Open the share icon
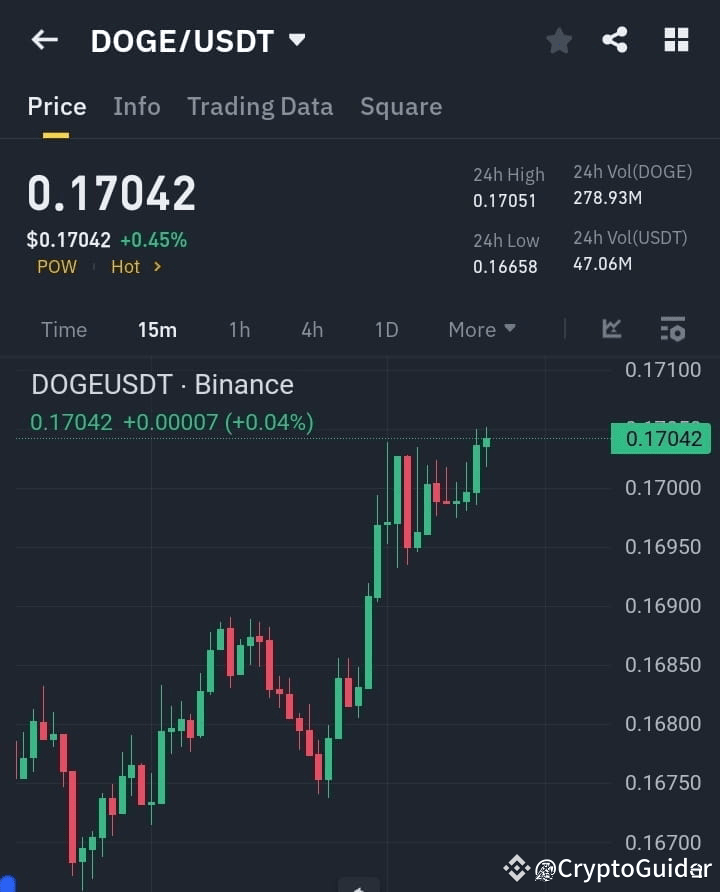This screenshot has width=720, height=892. click(x=616, y=40)
